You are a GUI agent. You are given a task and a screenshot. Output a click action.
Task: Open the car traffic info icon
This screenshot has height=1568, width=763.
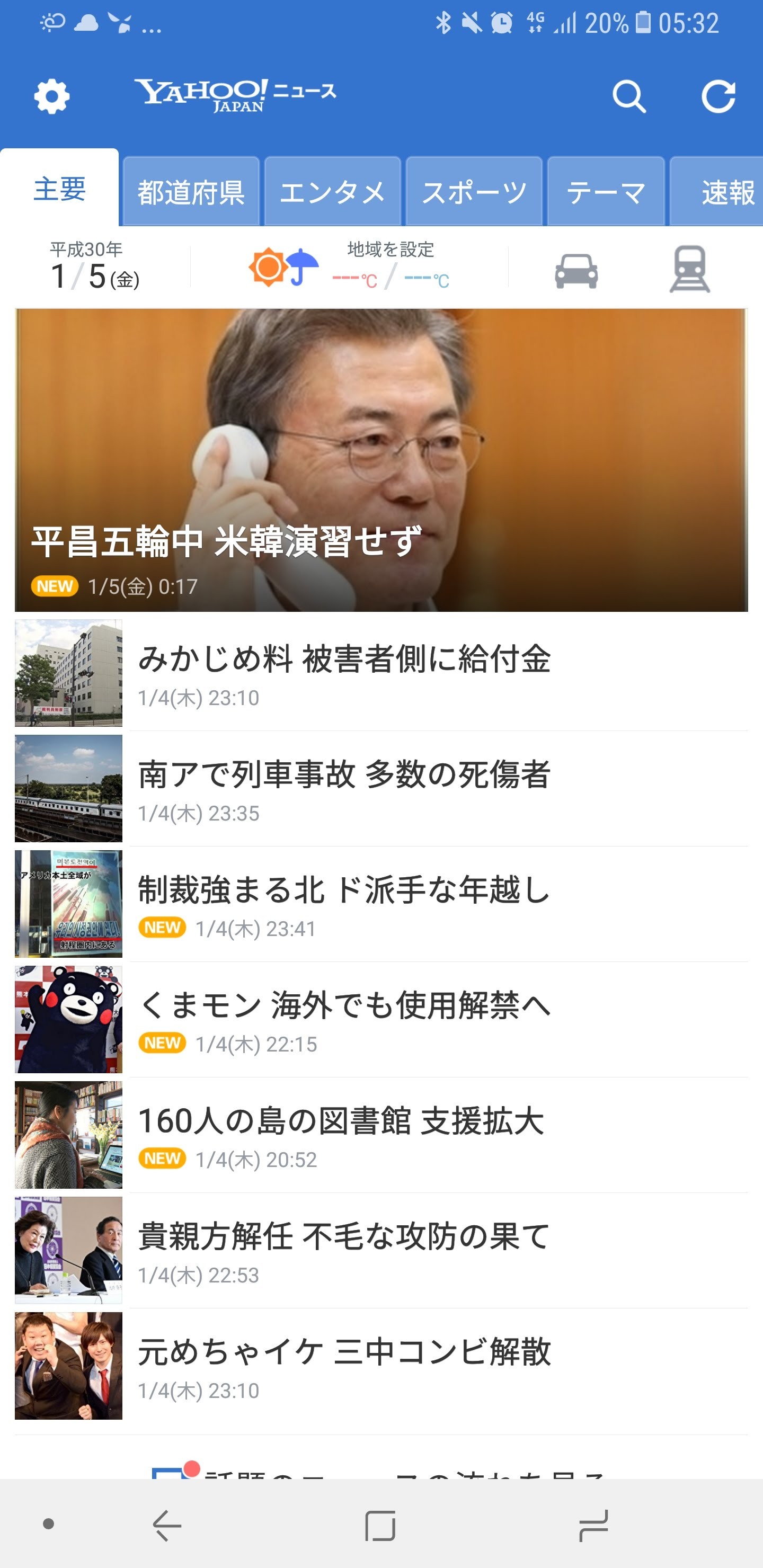576,270
